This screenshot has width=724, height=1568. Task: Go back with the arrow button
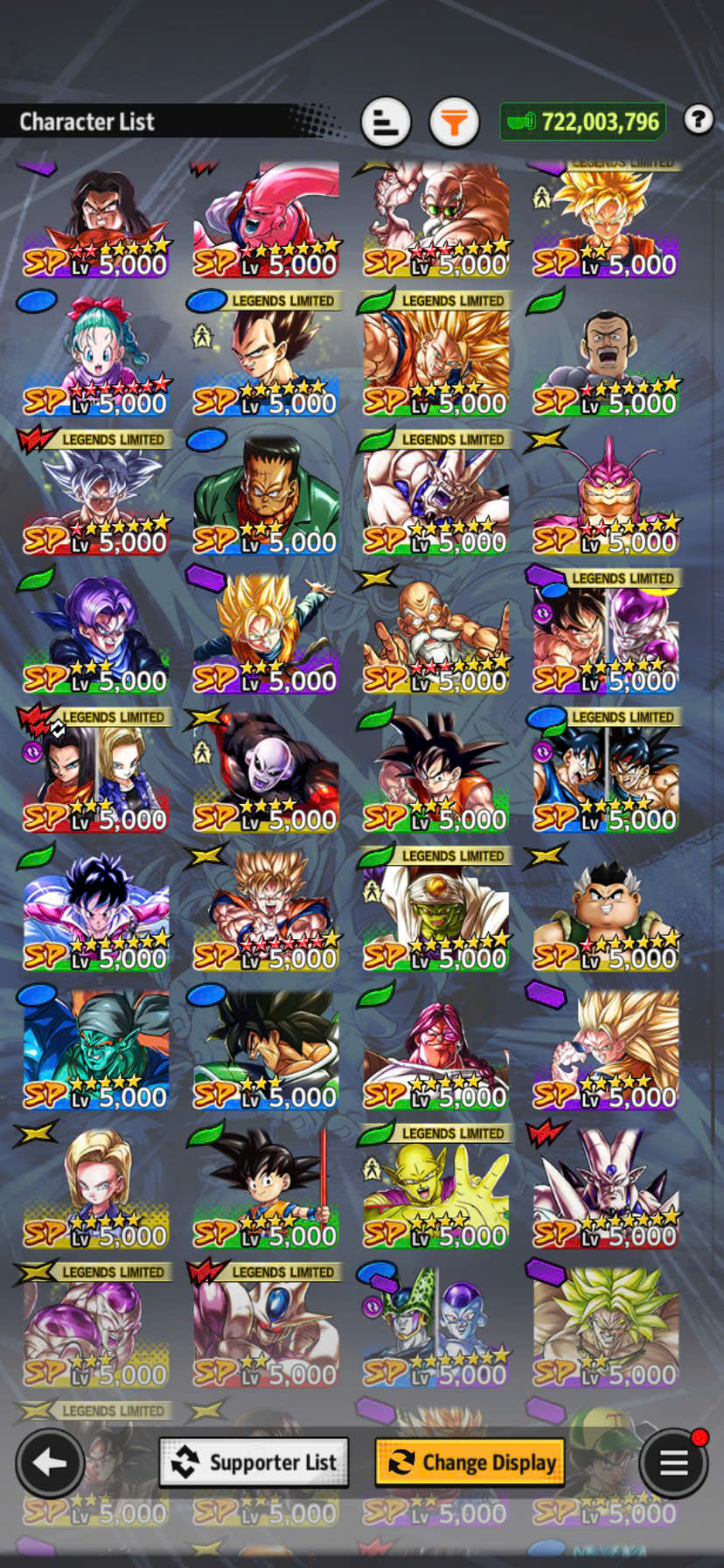tap(50, 1462)
